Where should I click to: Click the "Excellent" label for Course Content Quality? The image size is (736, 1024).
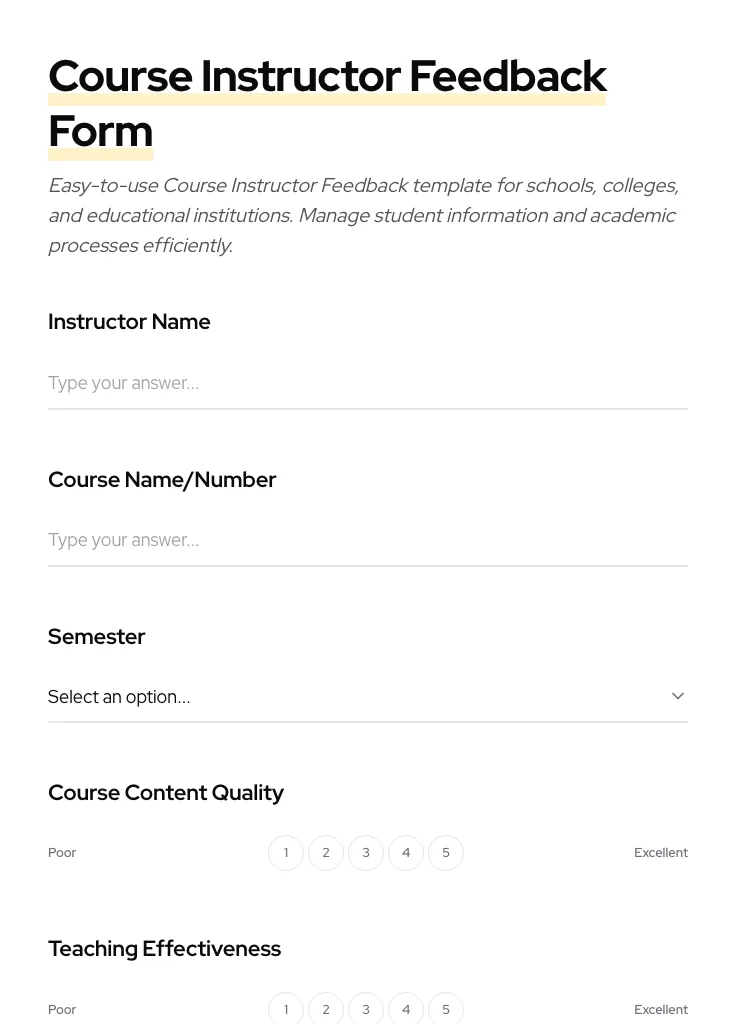click(x=661, y=853)
